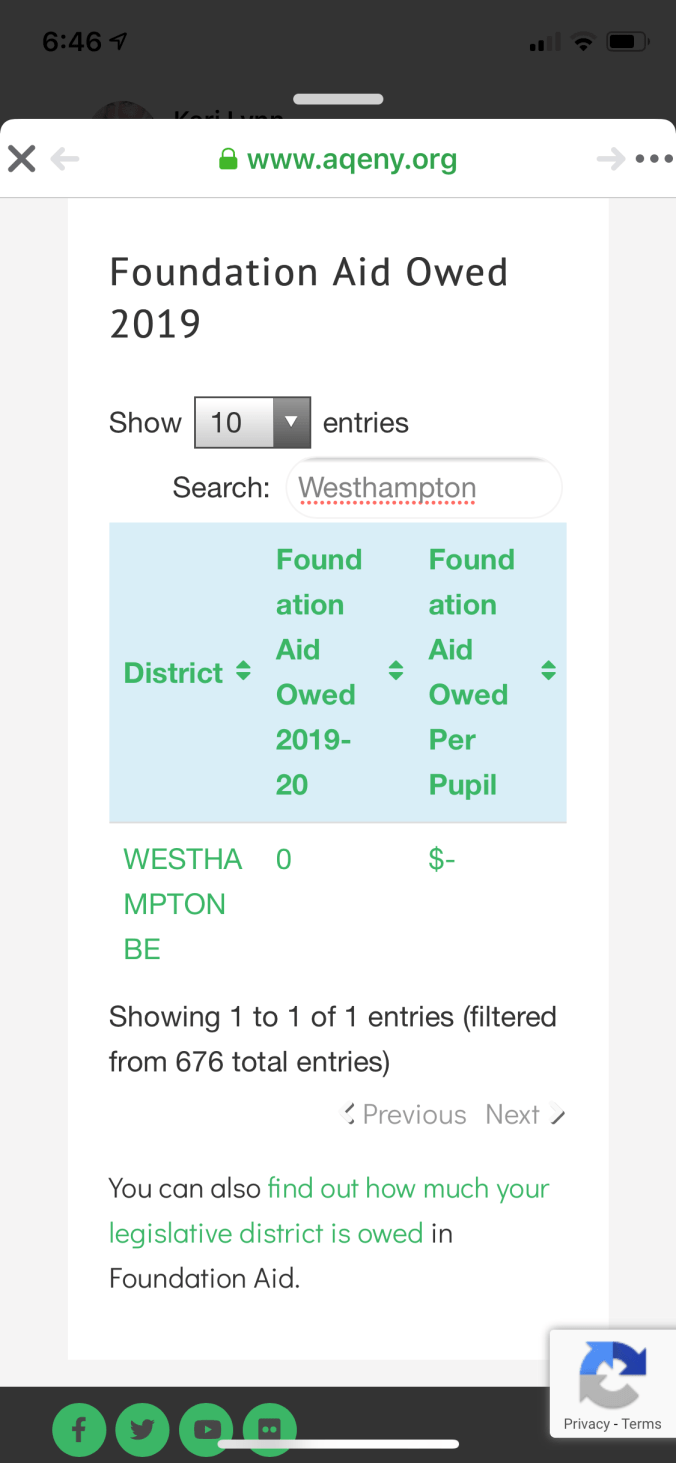Open the entries count dropdown
The image size is (676, 1463).
[x=252, y=422]
